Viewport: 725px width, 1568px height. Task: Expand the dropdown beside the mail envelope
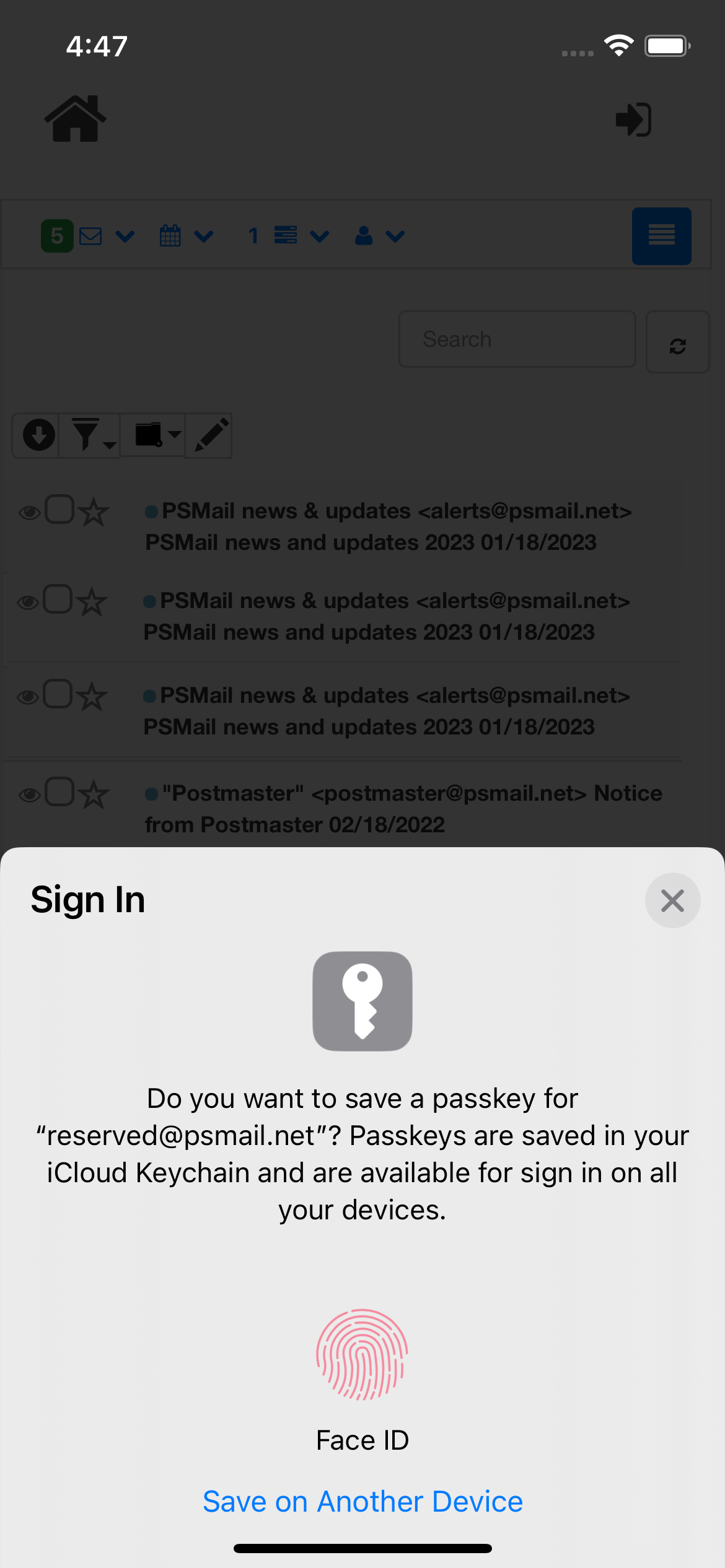point(125,236)
